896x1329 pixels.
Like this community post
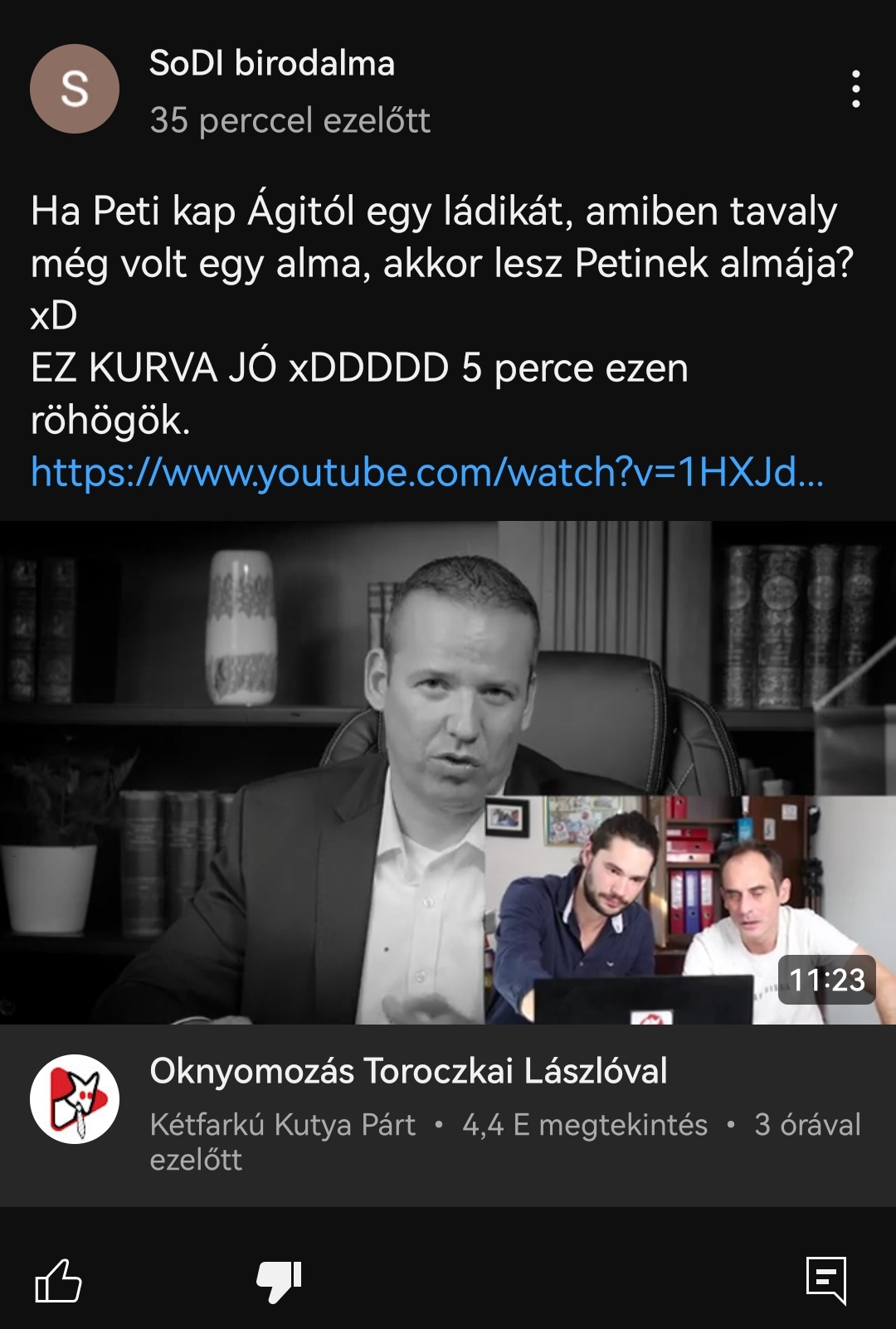tap(58, 1280)
